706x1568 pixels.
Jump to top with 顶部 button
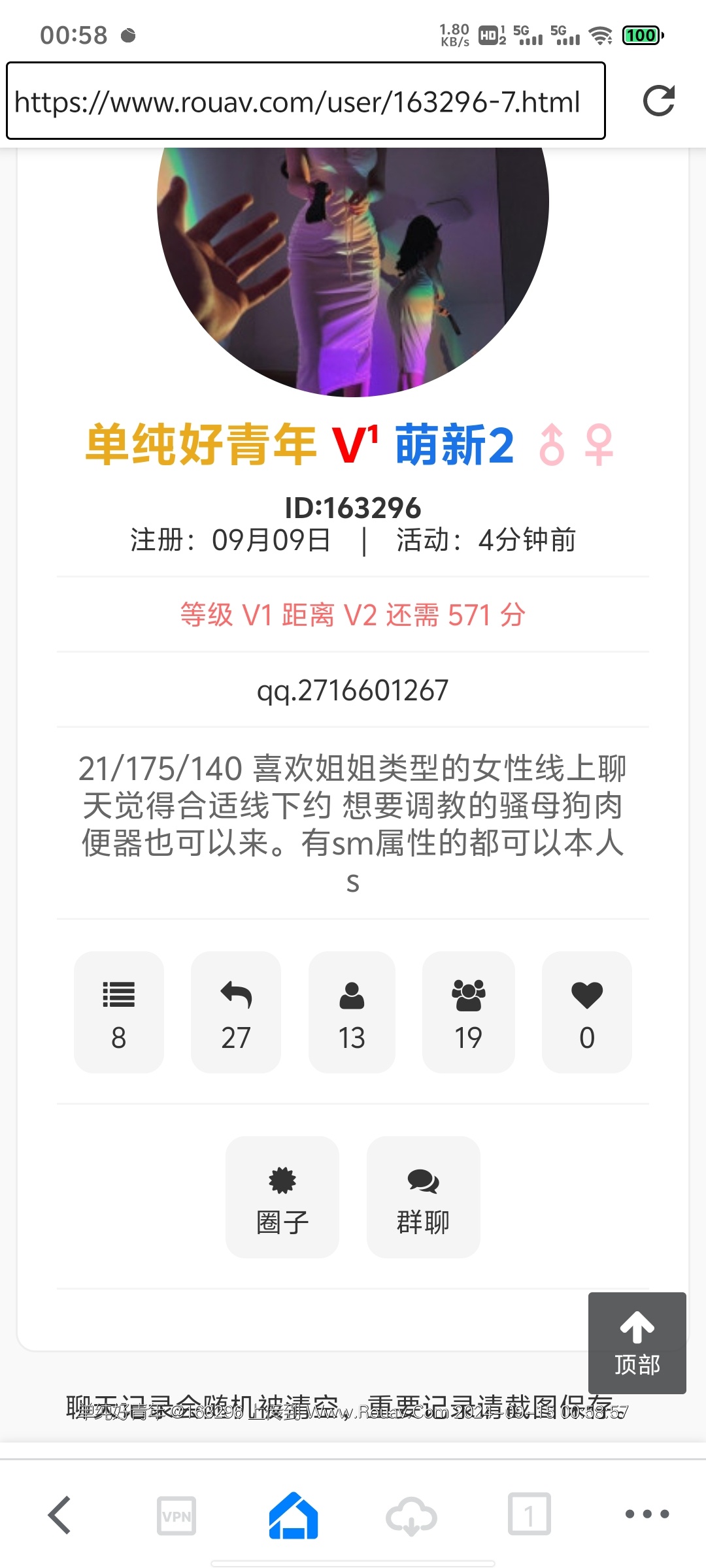[x=637, y=1343]
